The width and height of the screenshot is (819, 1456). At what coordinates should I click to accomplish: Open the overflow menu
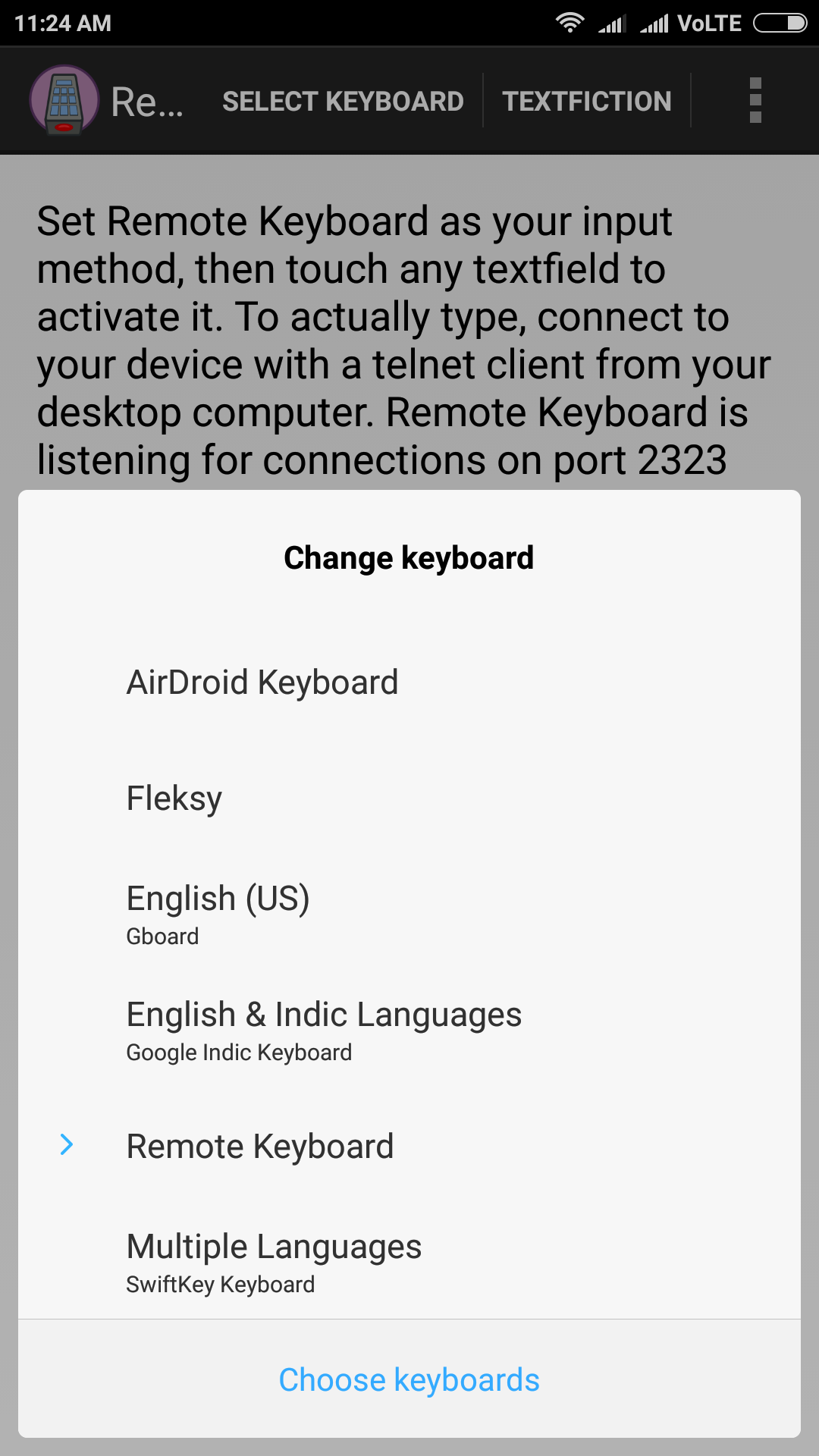pos(755,100)
